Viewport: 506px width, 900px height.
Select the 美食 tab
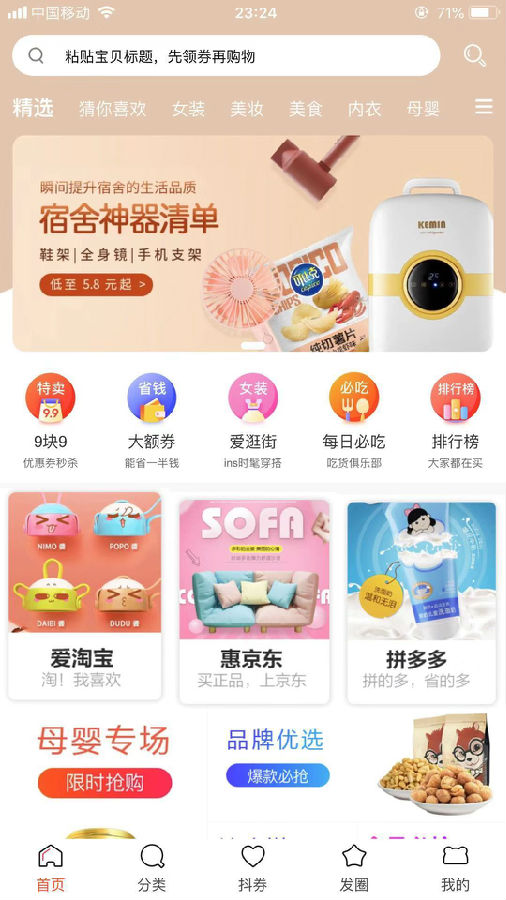(305, 108)
